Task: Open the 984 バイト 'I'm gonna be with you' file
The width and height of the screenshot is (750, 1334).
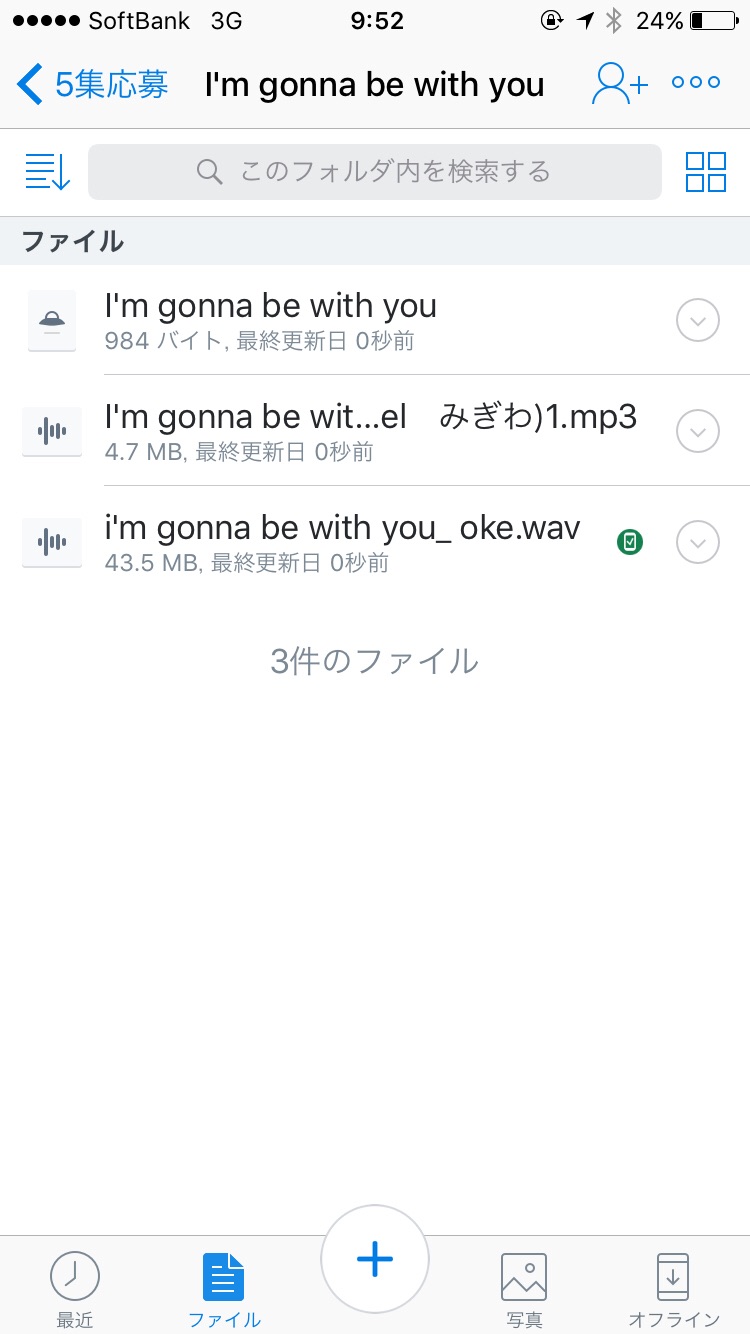Action: click(x=270, y=320)
